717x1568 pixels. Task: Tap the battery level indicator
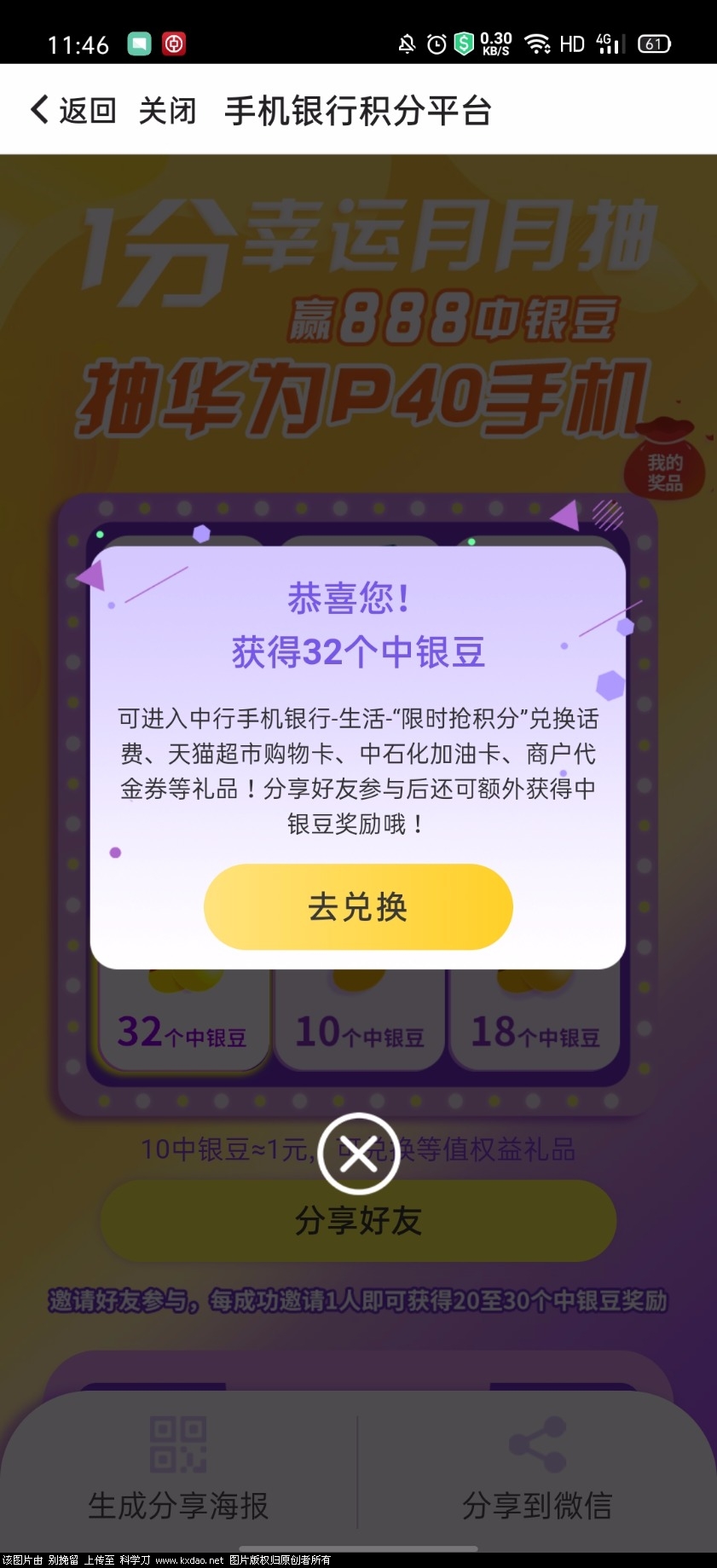653,43
